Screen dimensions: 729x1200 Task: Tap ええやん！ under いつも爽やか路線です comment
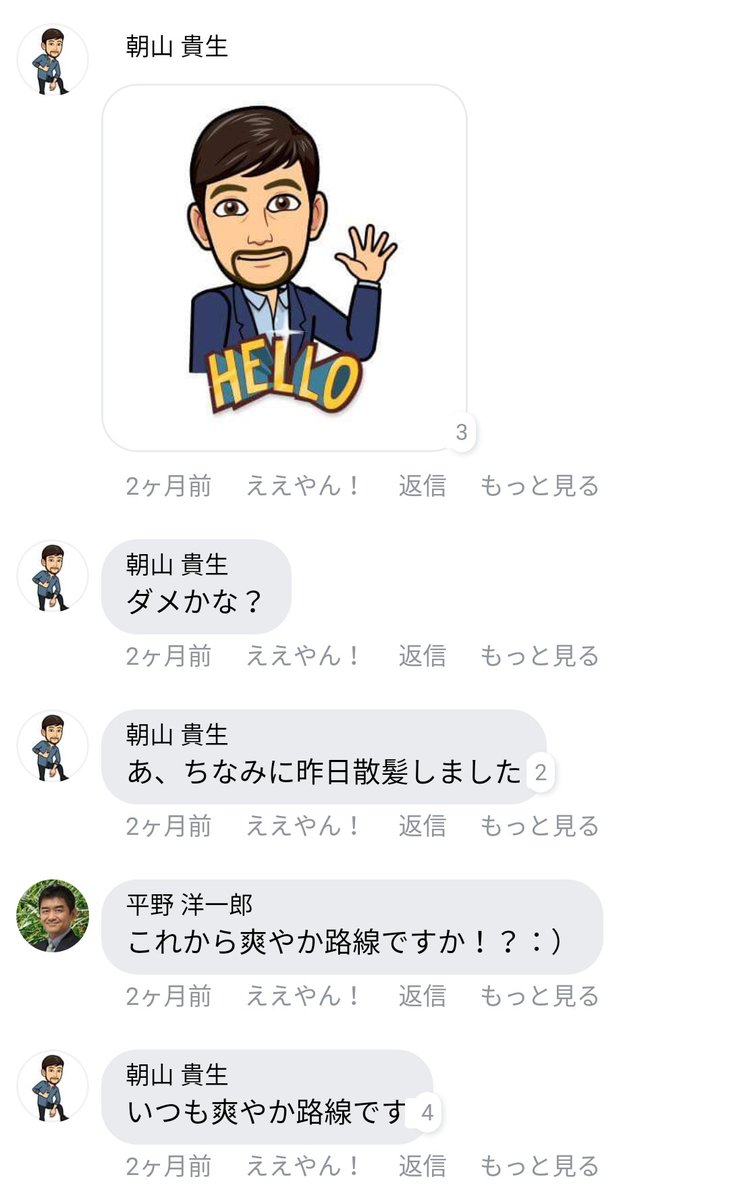pos(303,1167)
